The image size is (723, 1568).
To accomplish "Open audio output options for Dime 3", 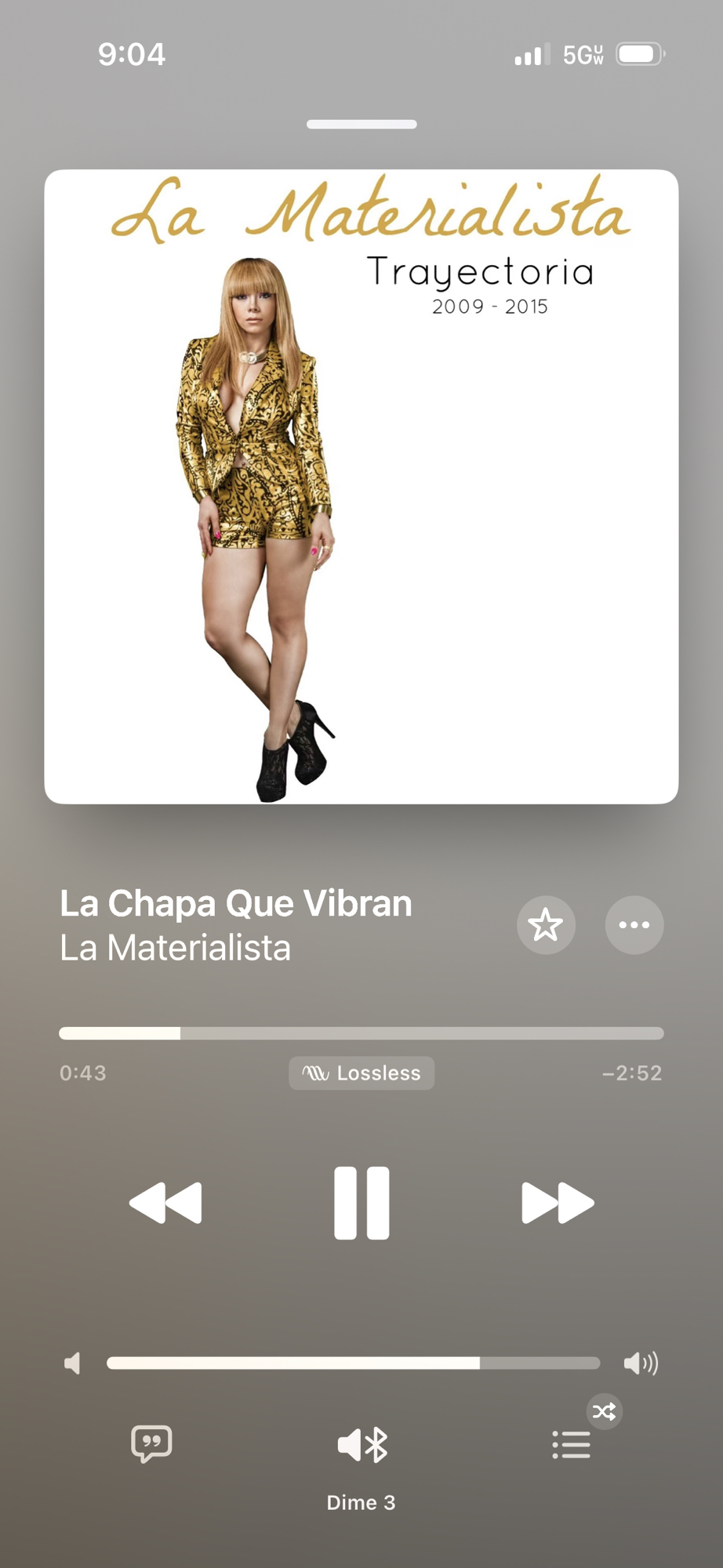I will point(361,1445).
